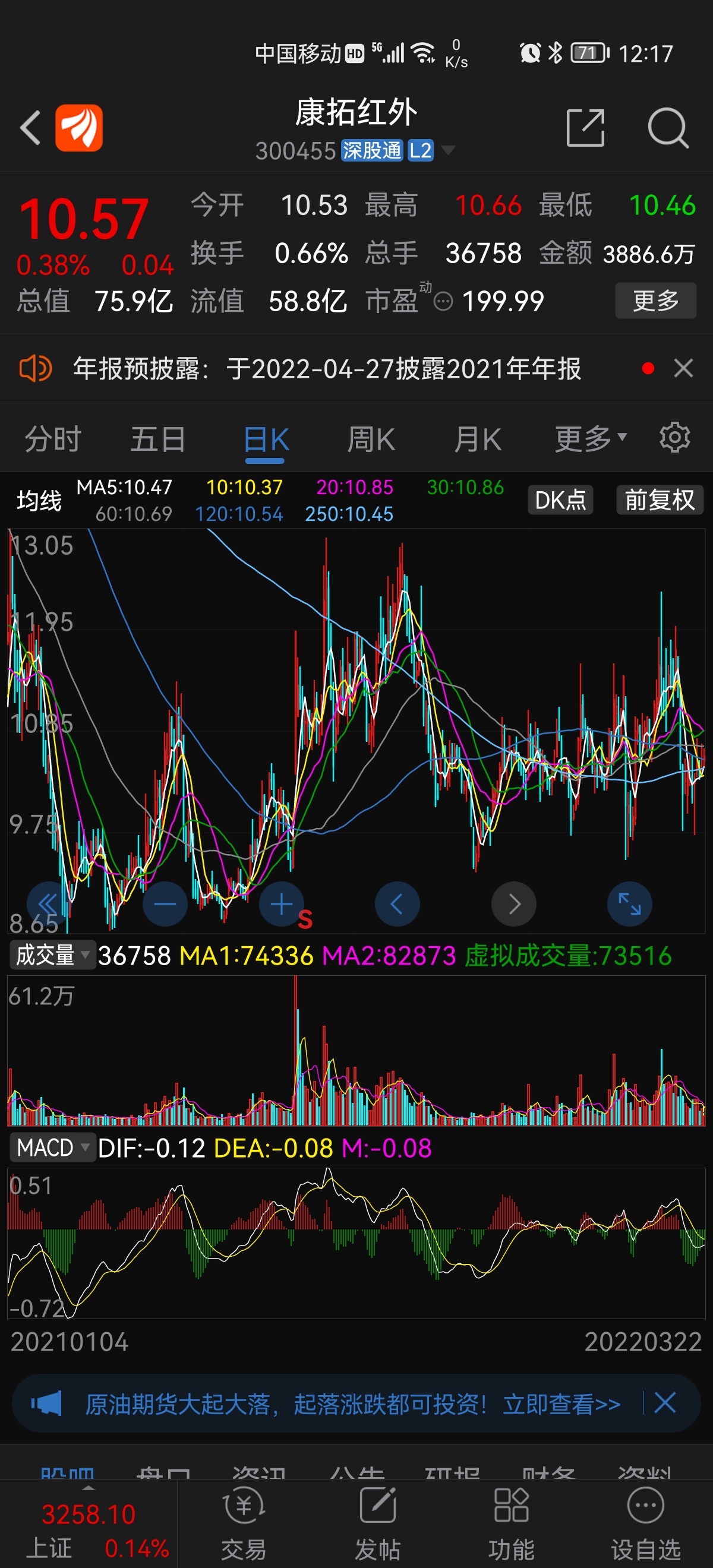This screenshot has height=1568, width=713.
Task: Open the MACD indicator dropdown
Action: click(52, 1147)
